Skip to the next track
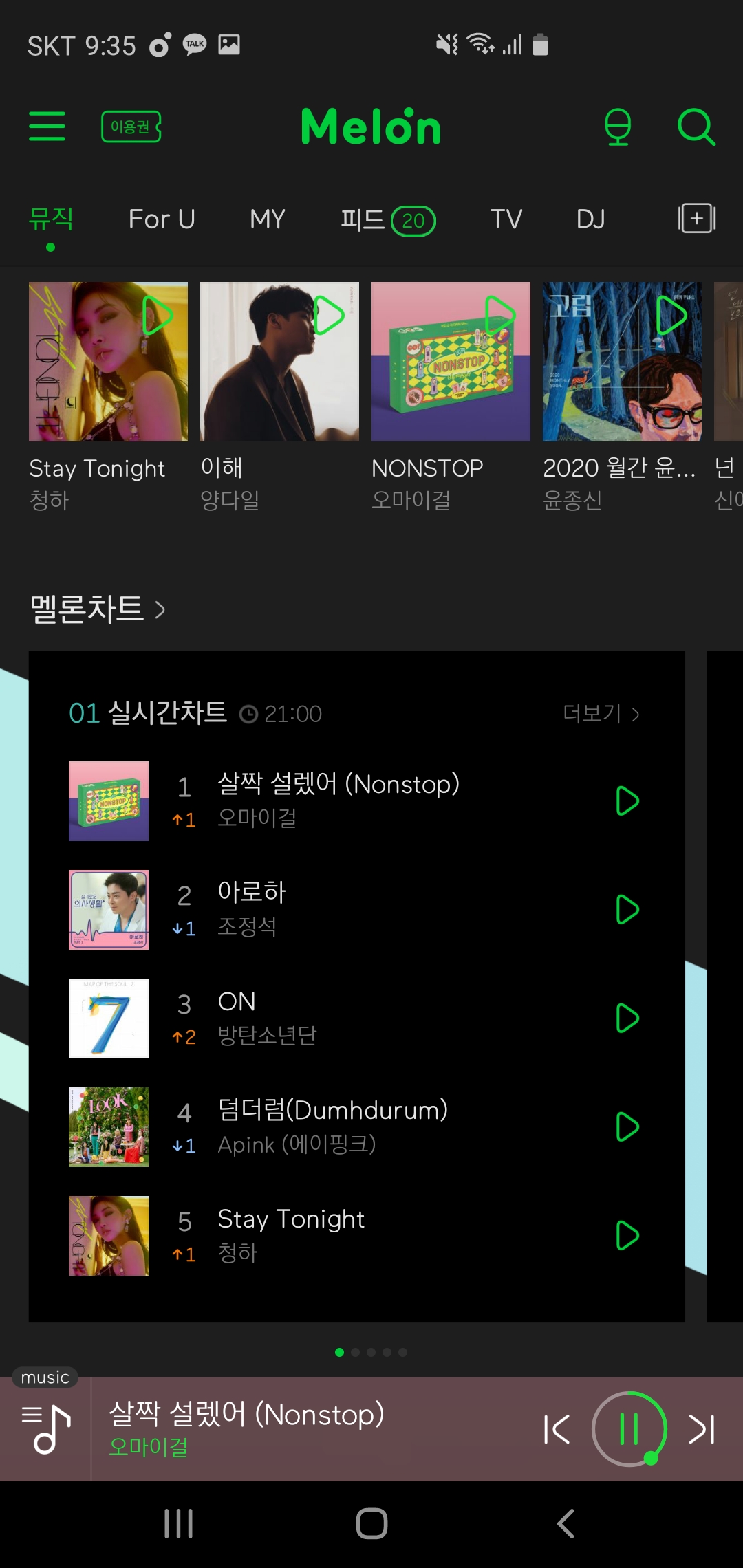This screenshot has height=1568, width=743. pyautogui.click(x=702, y=1429)
